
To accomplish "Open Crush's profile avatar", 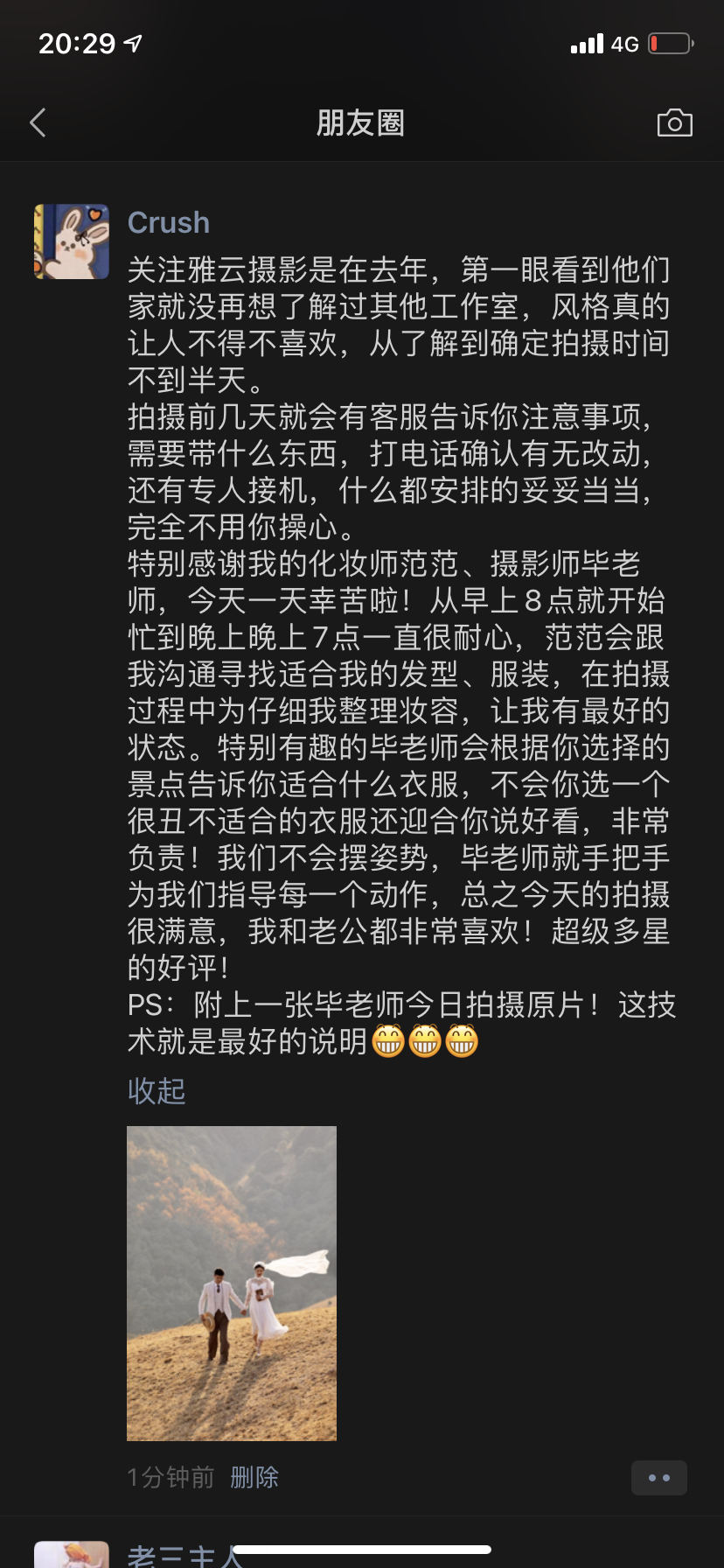I will (72, 241).
